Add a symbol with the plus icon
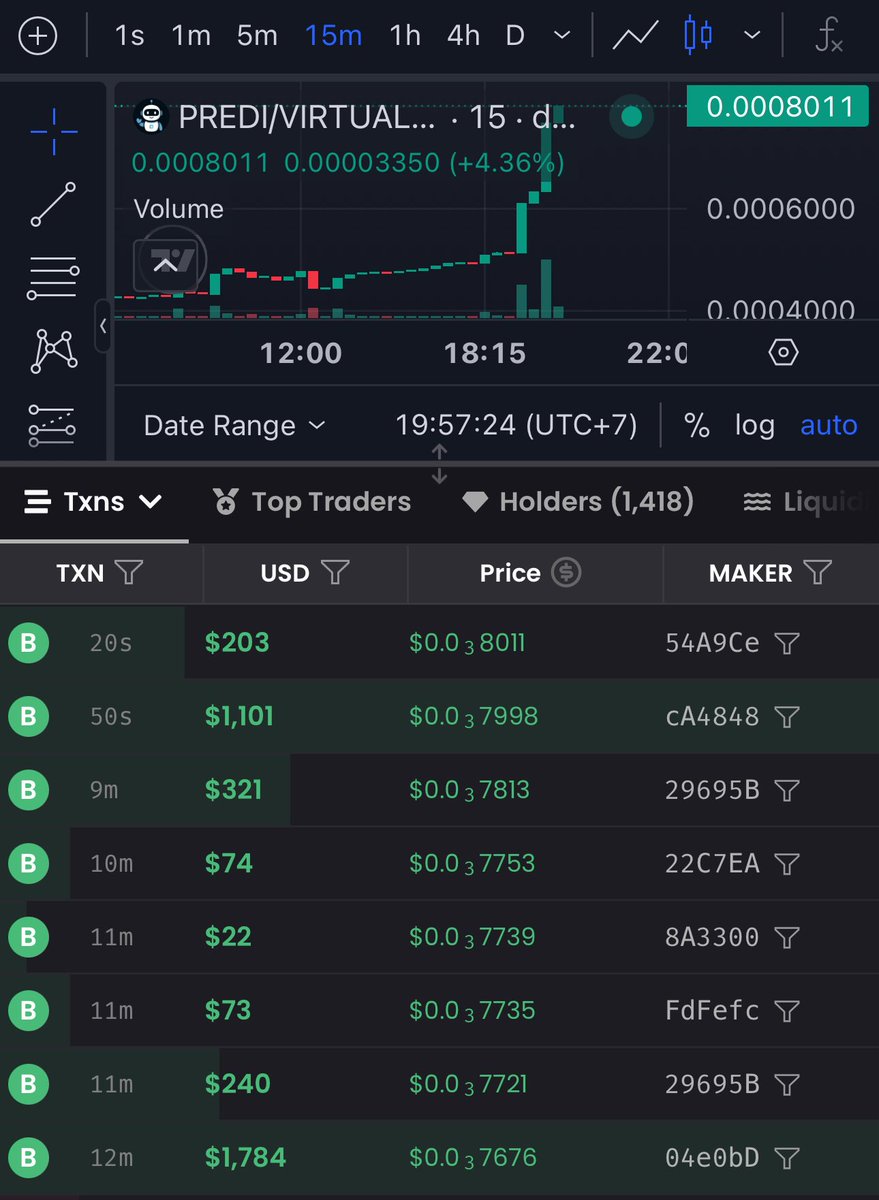The image size is (879, 1200). tap(38, 37)
